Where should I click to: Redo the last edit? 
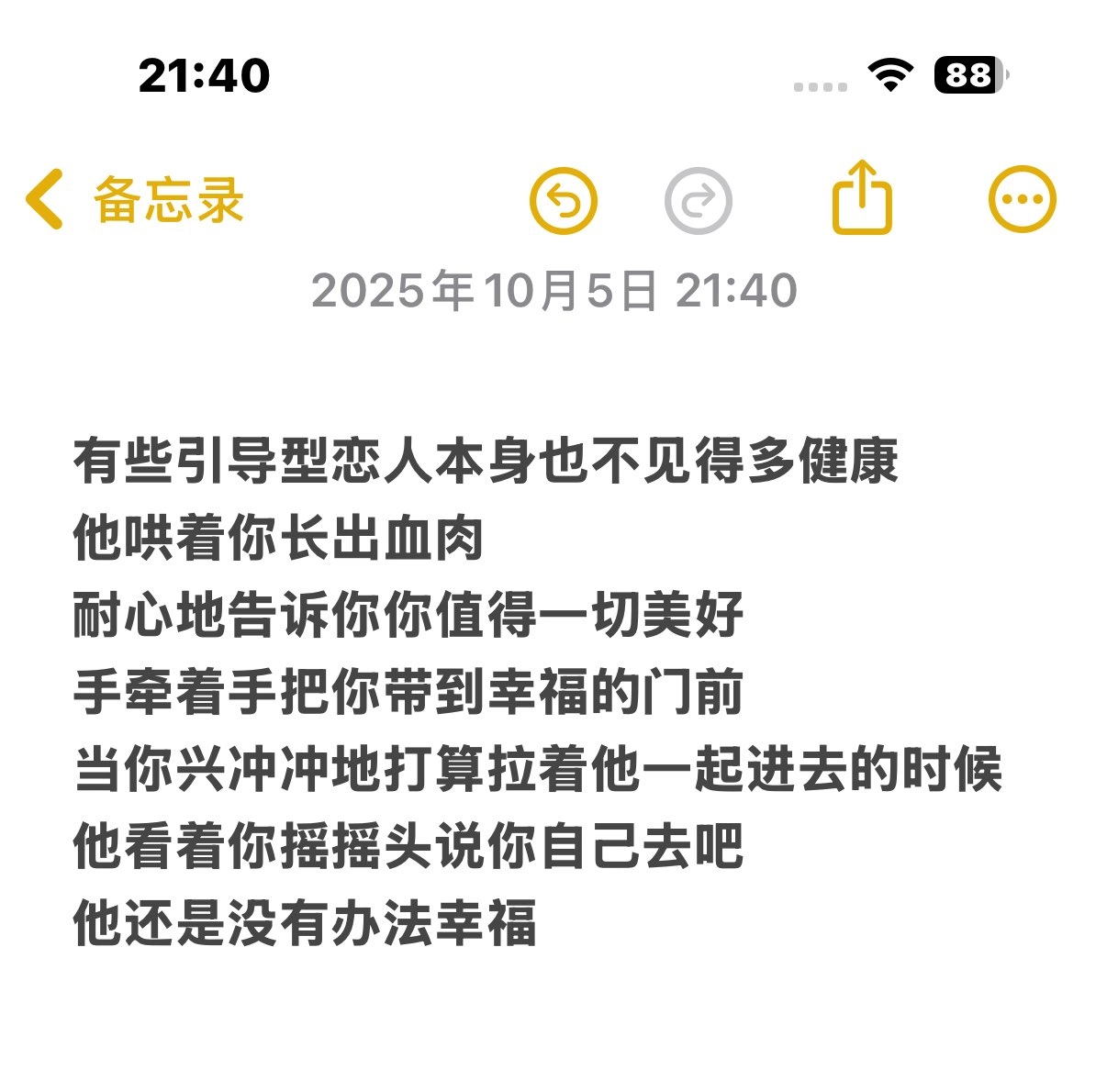click(698, 200)
